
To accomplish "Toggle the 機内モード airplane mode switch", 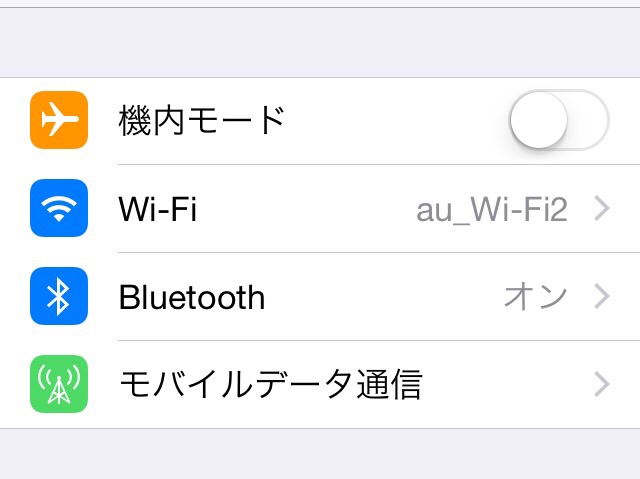I will (x=558, y=121).
